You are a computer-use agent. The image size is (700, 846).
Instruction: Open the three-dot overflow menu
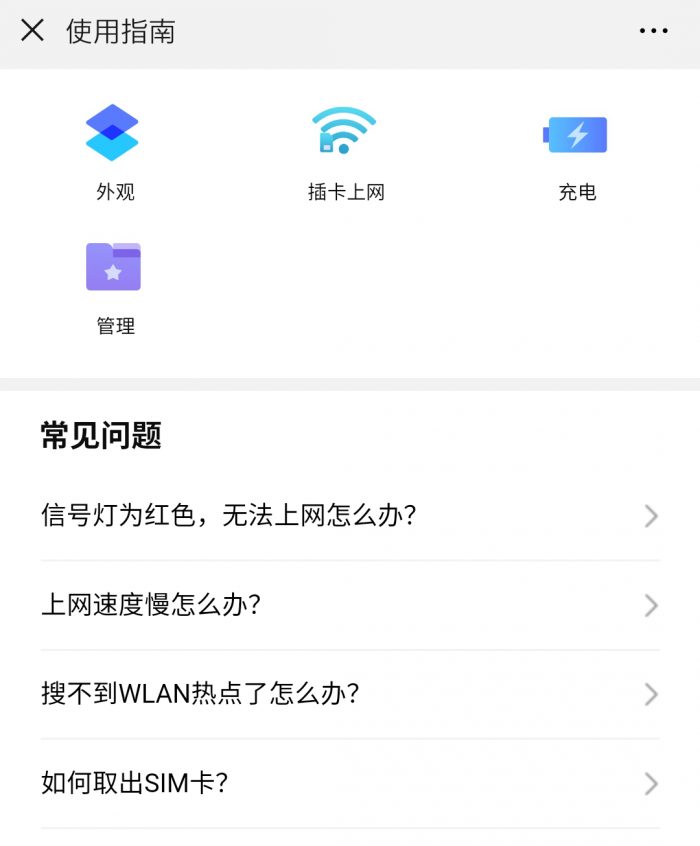(x=653, y=31)
